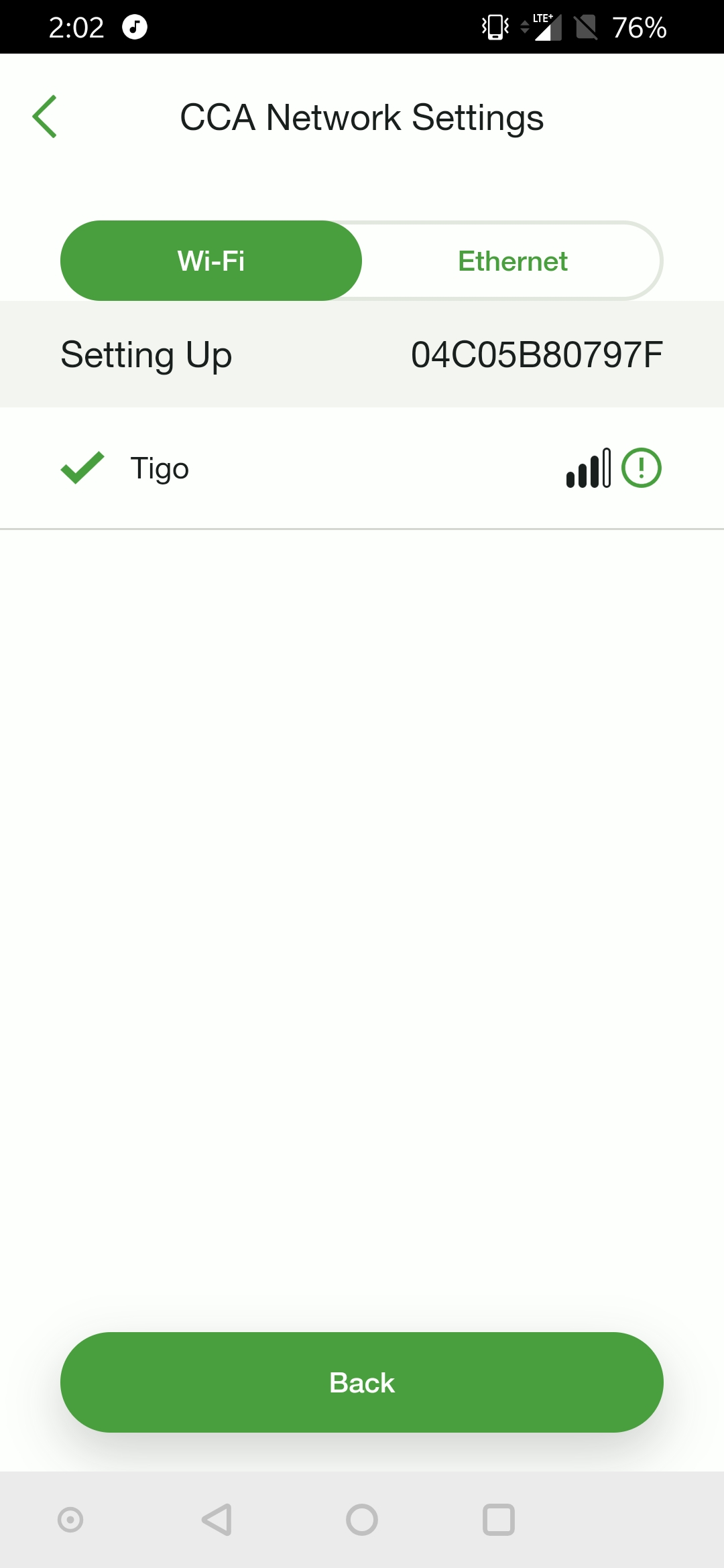Go to the system home screen
724x1568 pixels.
coord(362,1520)
